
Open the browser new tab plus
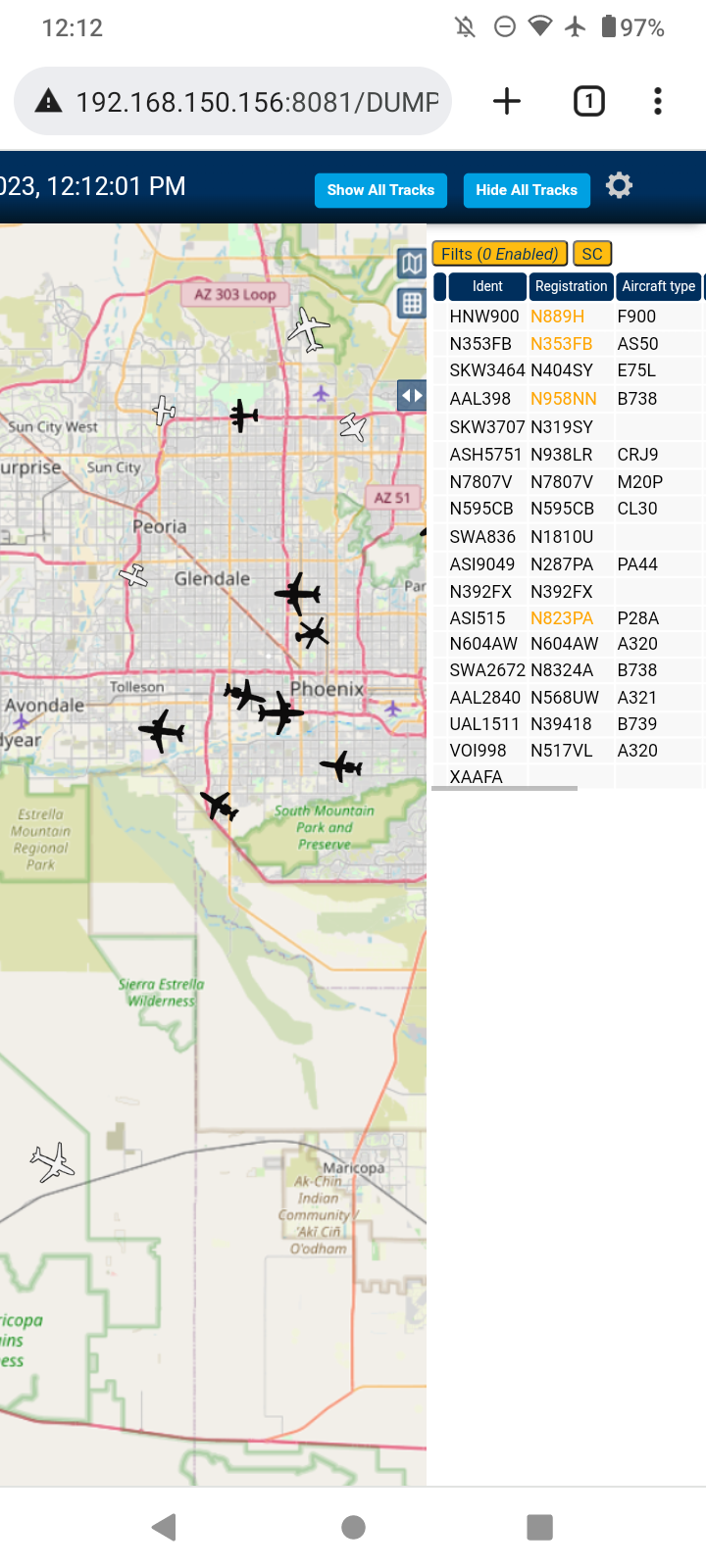point(507,101)
